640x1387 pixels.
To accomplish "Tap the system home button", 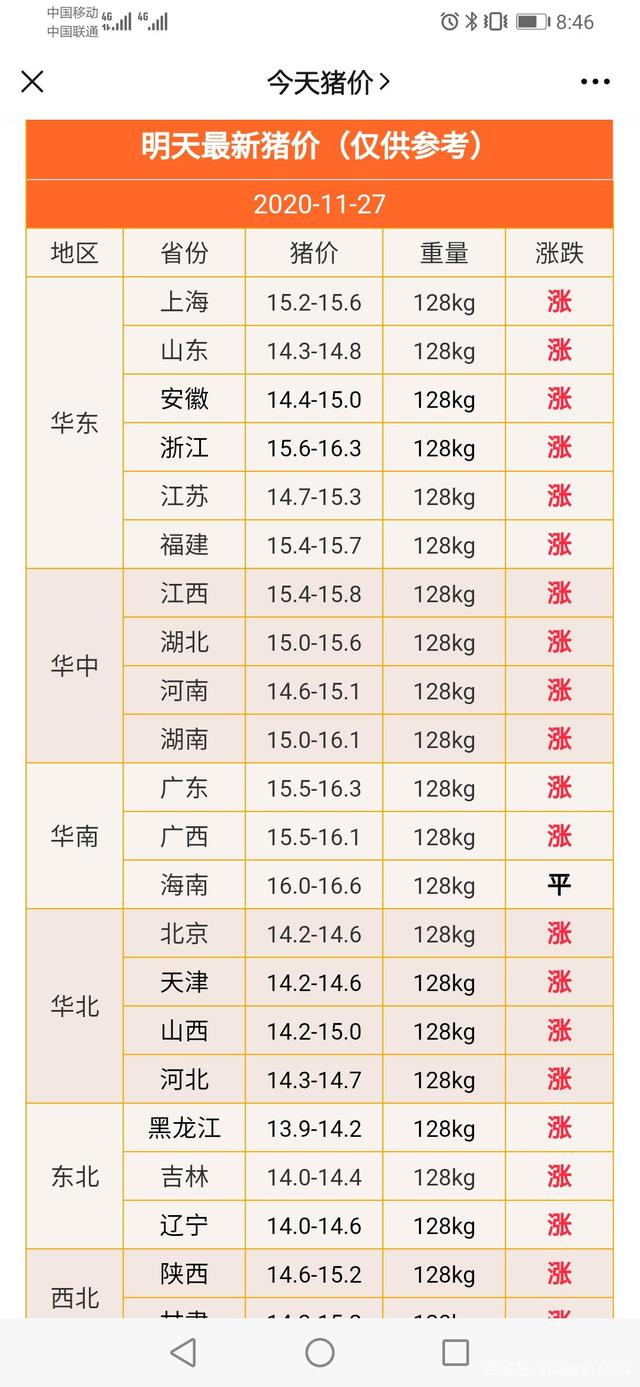I will (320, 1352).
